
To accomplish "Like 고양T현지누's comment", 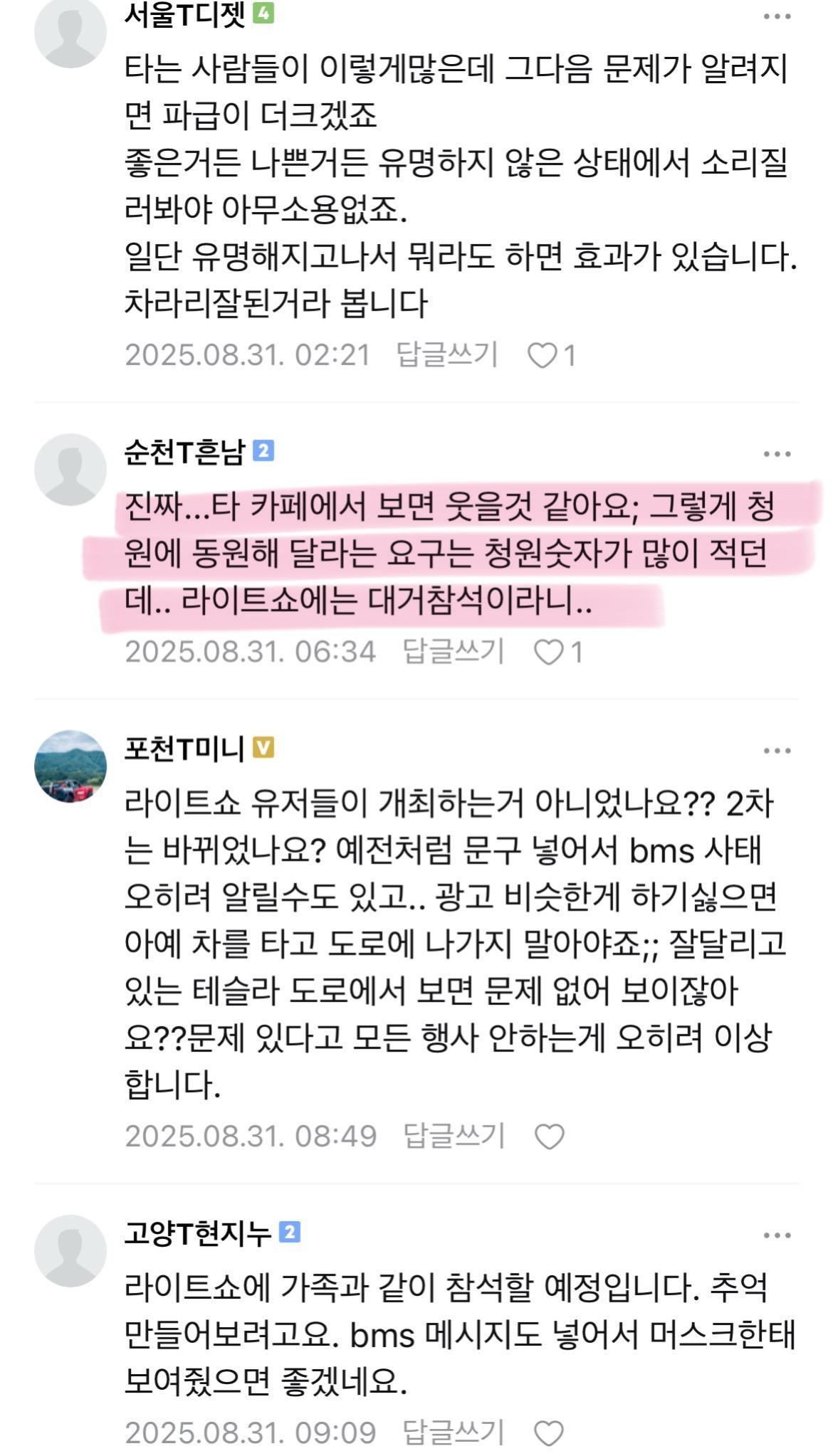I will pos(549,1433).
